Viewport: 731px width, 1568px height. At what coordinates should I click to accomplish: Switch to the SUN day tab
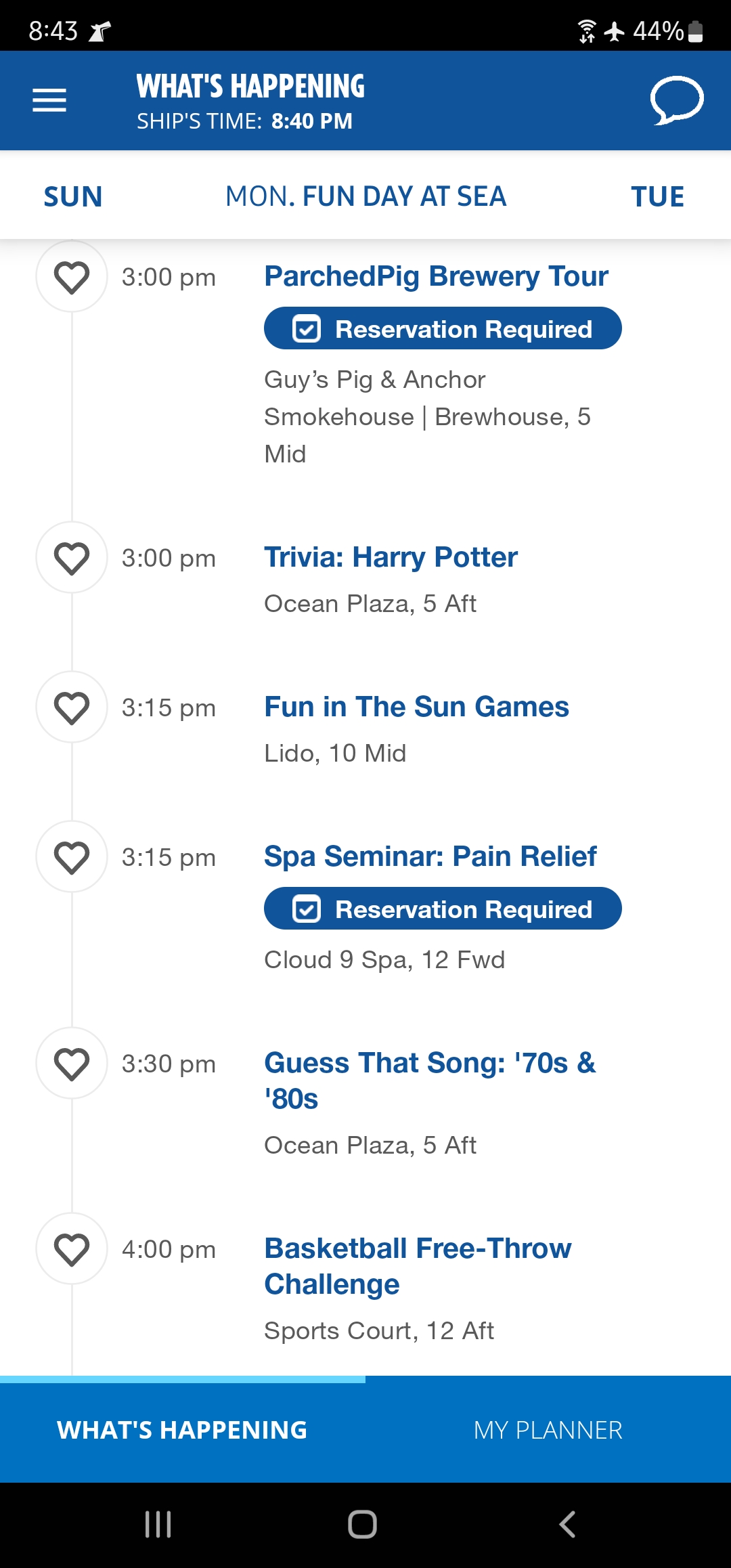coord(73,197)
